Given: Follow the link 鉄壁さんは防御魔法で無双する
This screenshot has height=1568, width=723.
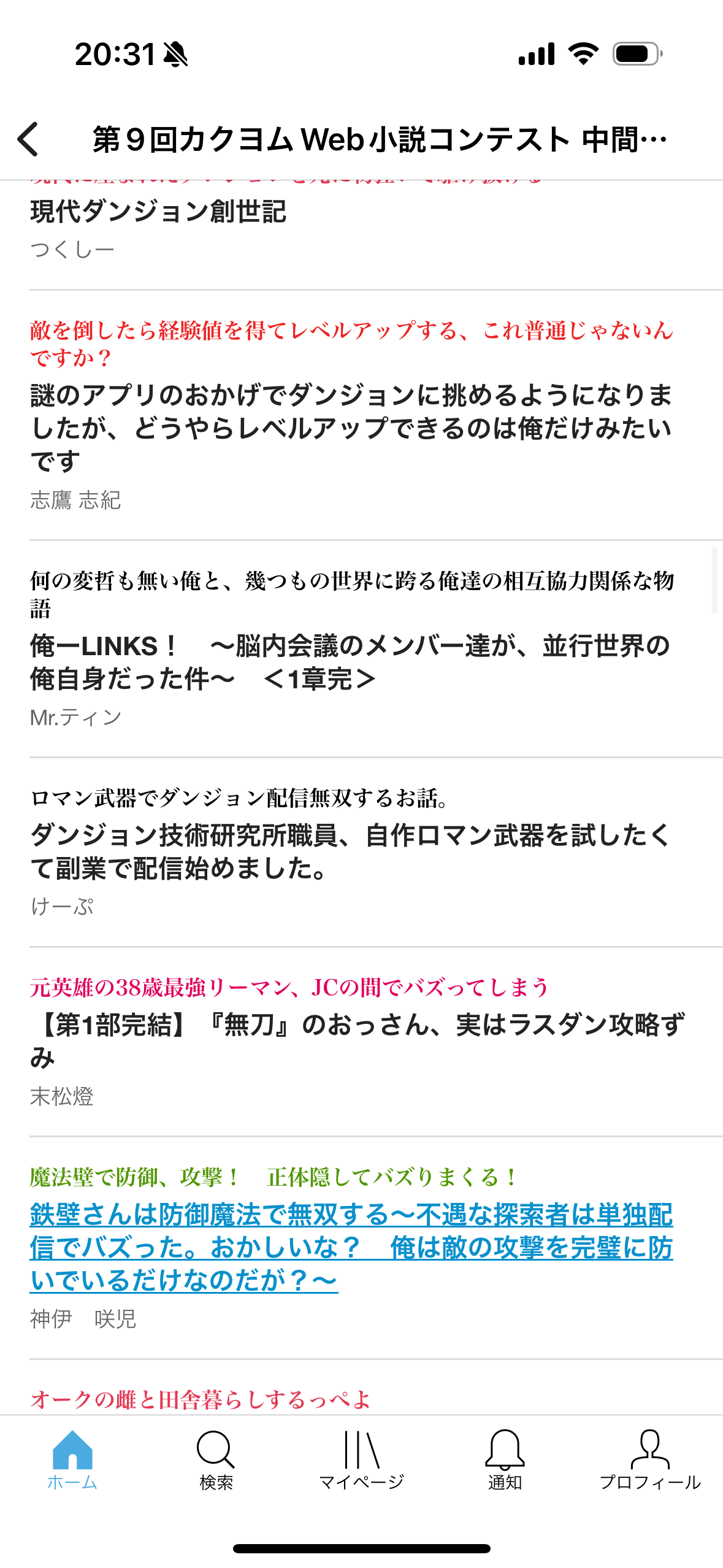Looking at the screenshot, I should coord(351,1247).
